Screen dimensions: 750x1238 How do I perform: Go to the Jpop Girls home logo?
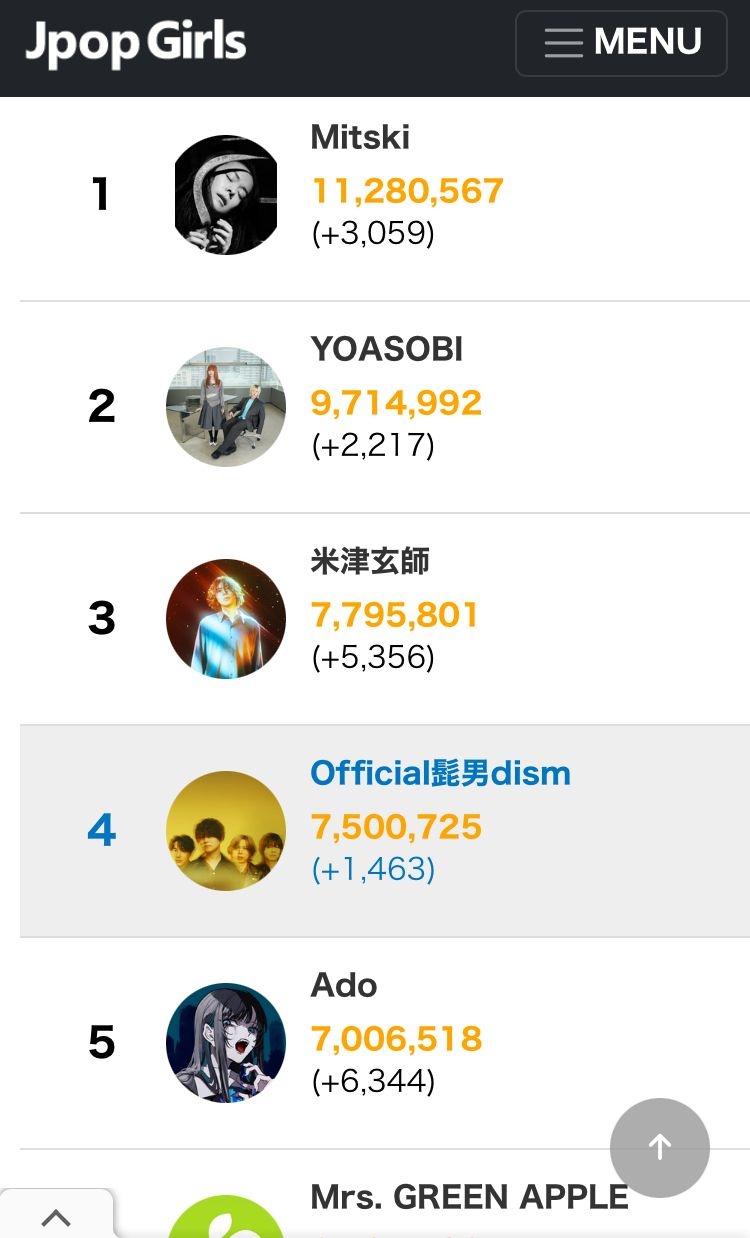click(136, 43)
